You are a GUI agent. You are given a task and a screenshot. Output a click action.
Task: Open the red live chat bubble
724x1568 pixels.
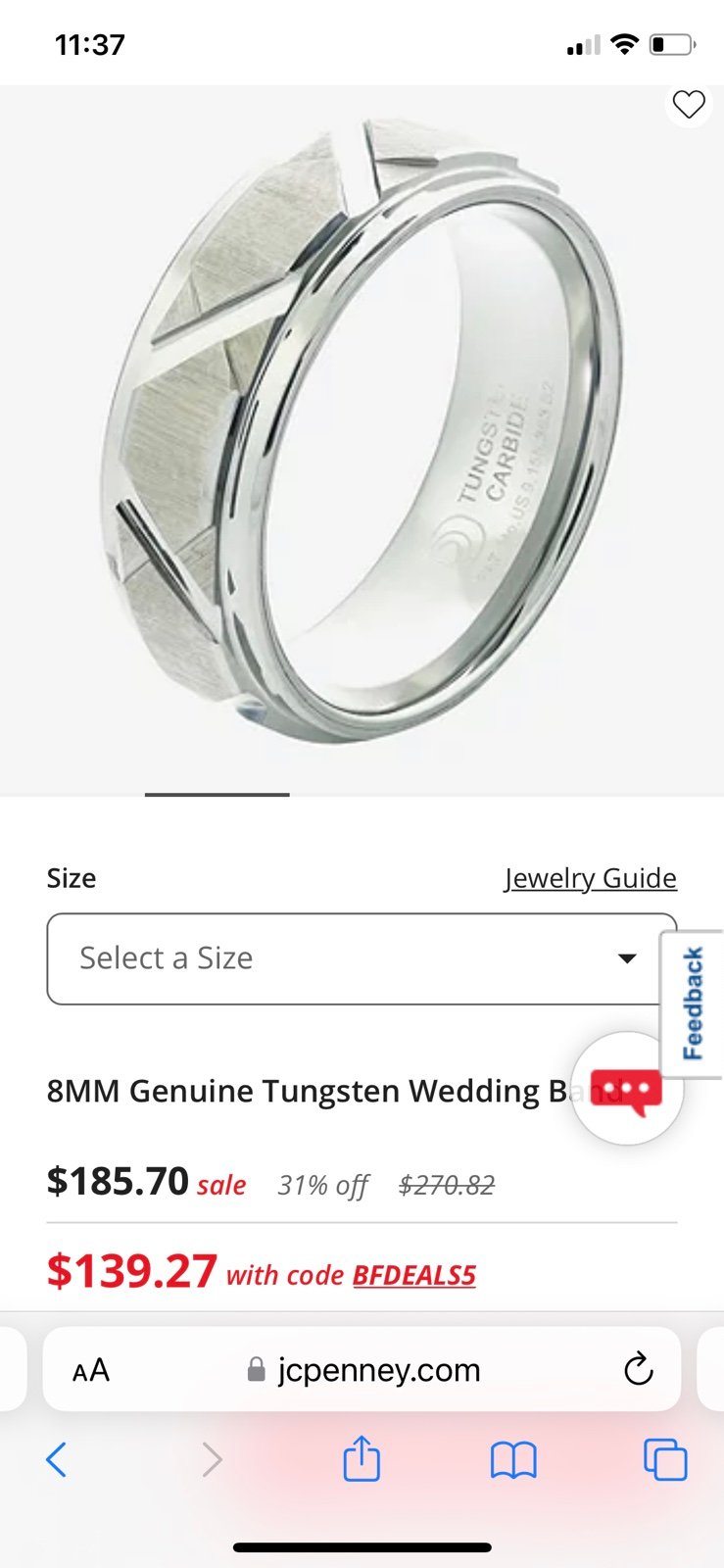coord(627,1088)
